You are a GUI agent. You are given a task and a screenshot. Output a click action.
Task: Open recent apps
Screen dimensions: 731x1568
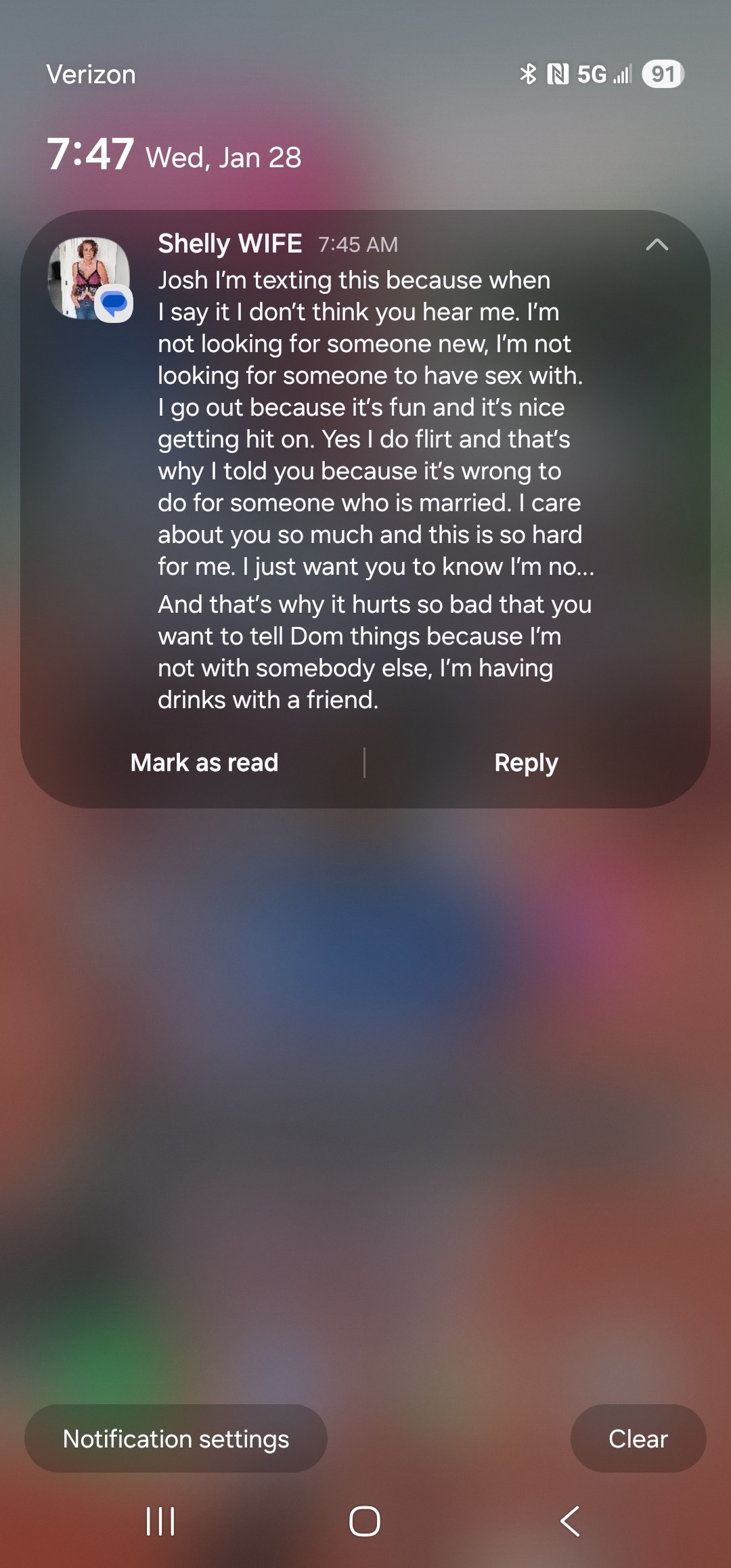(160, 1521)
